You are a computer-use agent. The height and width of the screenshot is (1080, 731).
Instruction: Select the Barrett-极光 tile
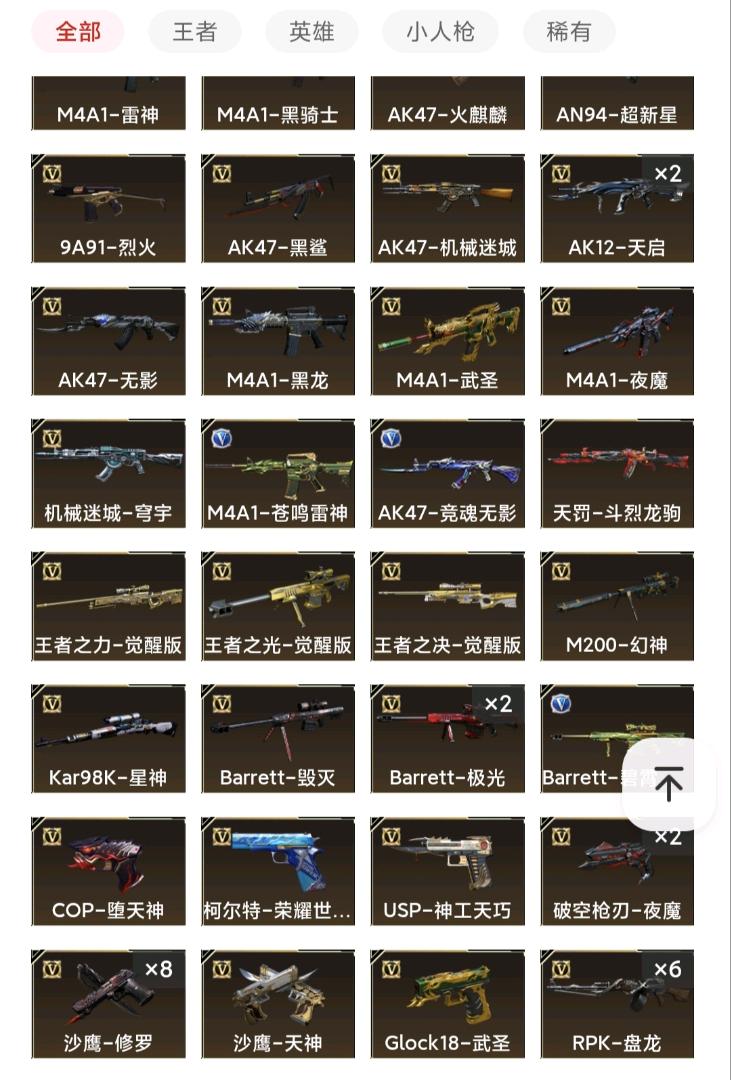(447, 739)
